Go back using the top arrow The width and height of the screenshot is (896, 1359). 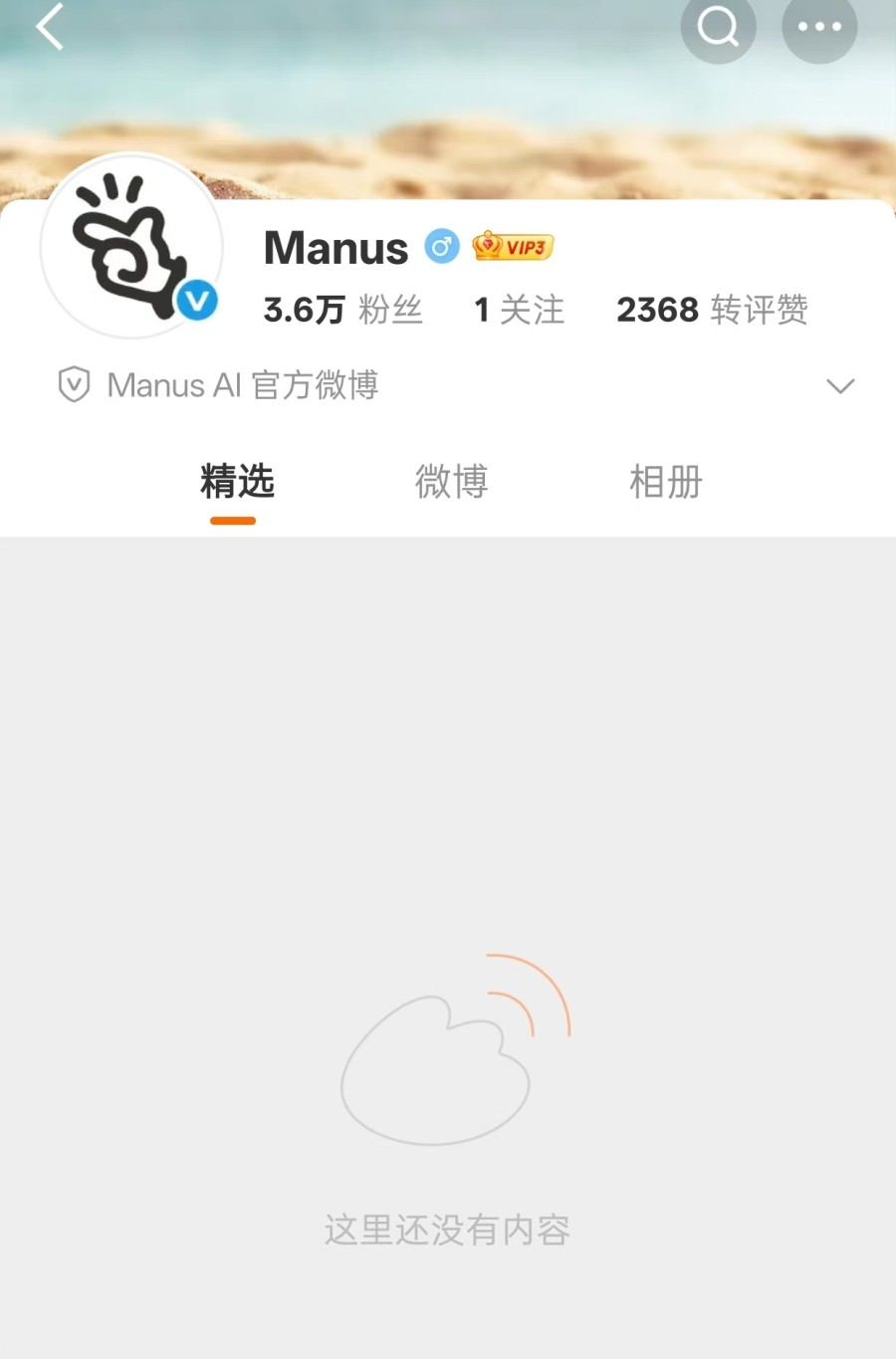click(50, 27)
